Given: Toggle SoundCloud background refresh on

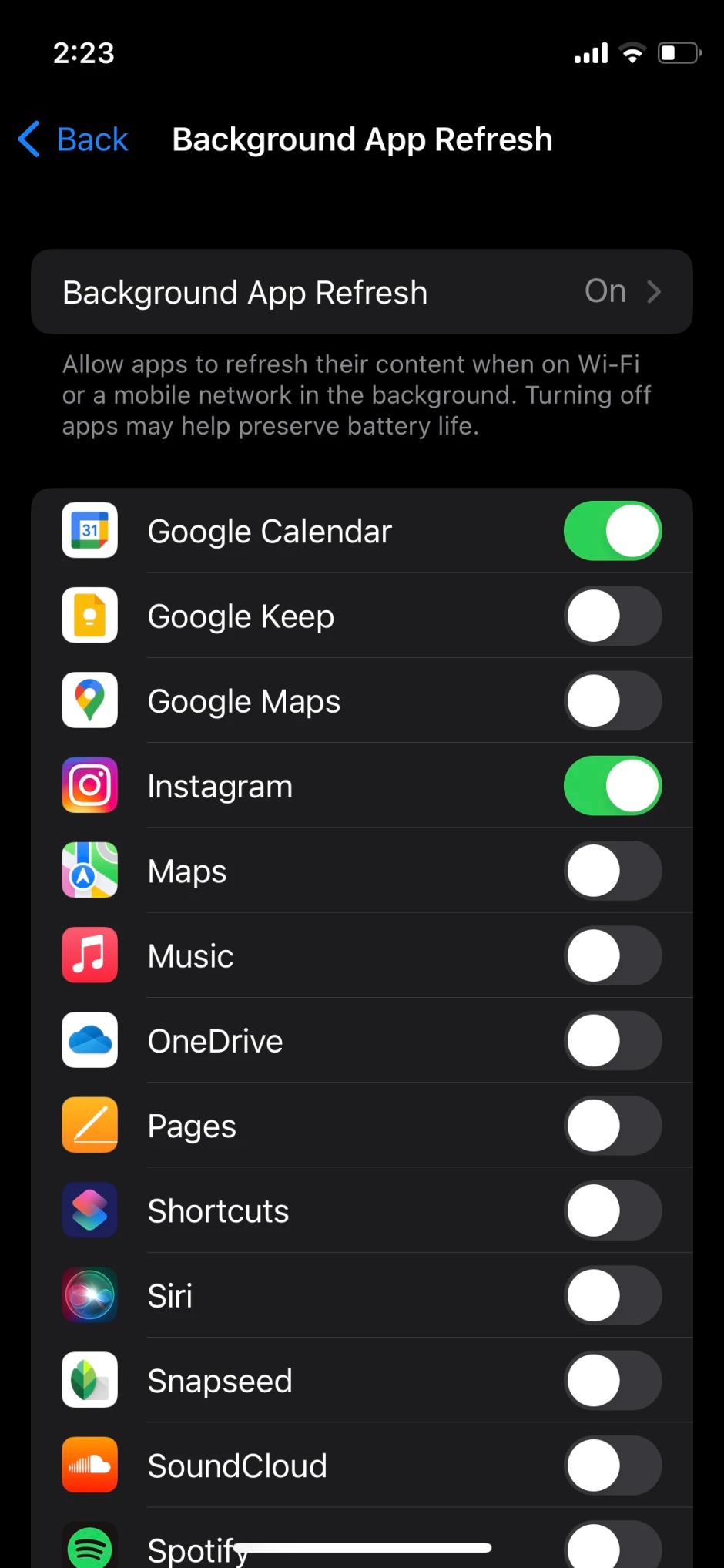Looking at the screenshot, I should (x=612, y=1466).
